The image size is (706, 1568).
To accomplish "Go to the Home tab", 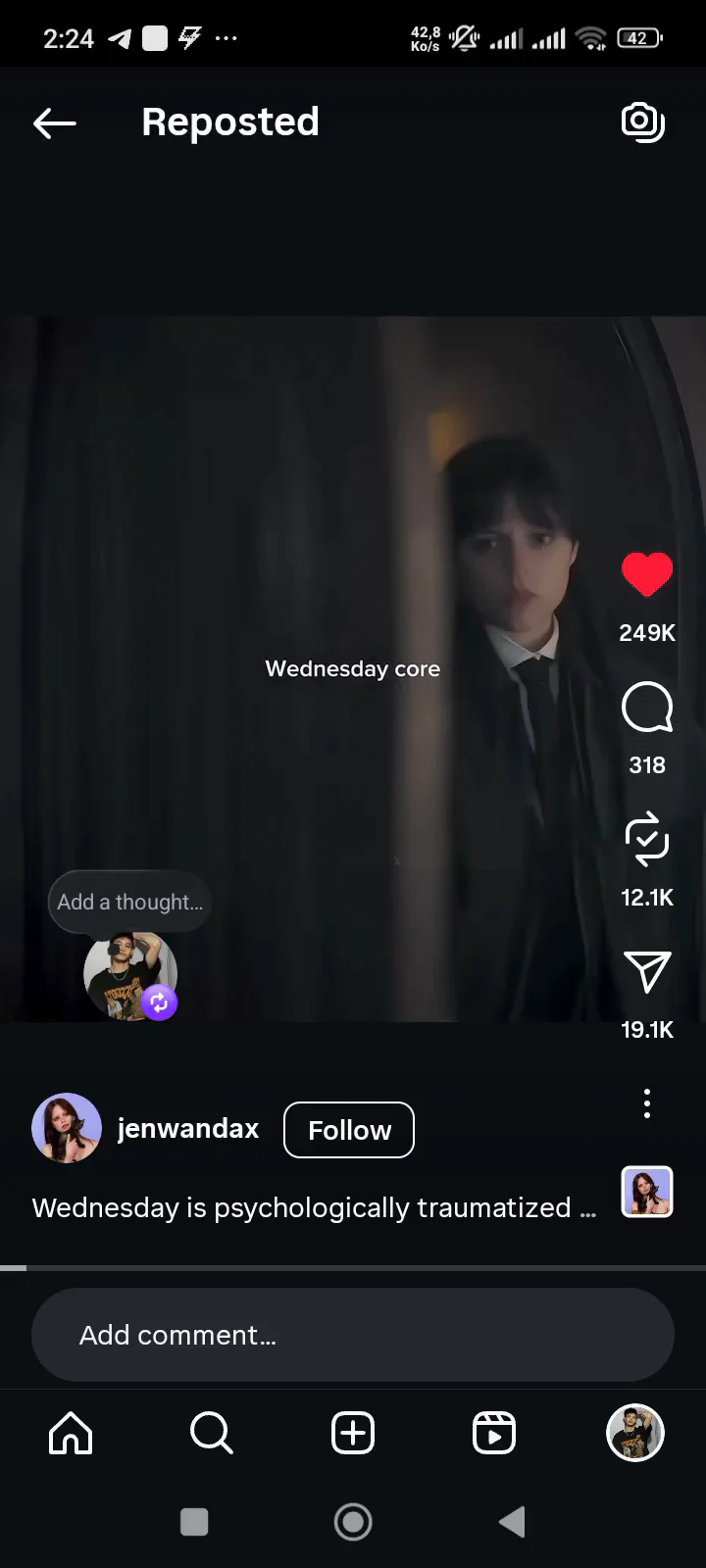I will click(x=71, y=1433).
